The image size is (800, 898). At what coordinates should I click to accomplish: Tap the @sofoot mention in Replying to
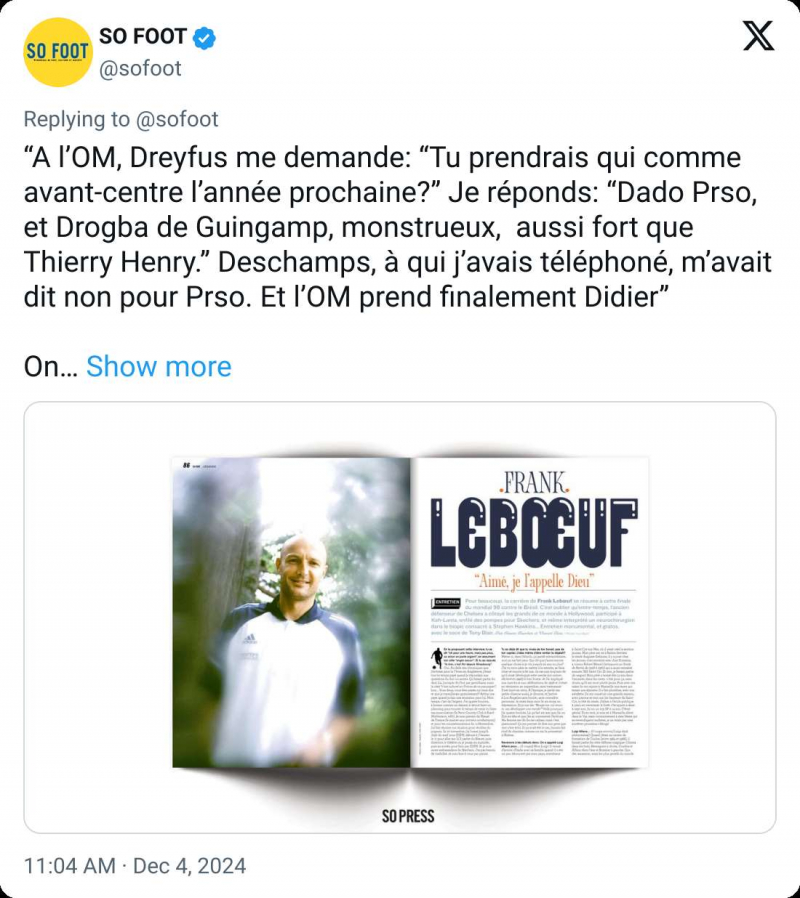click(x=177, y=119)
